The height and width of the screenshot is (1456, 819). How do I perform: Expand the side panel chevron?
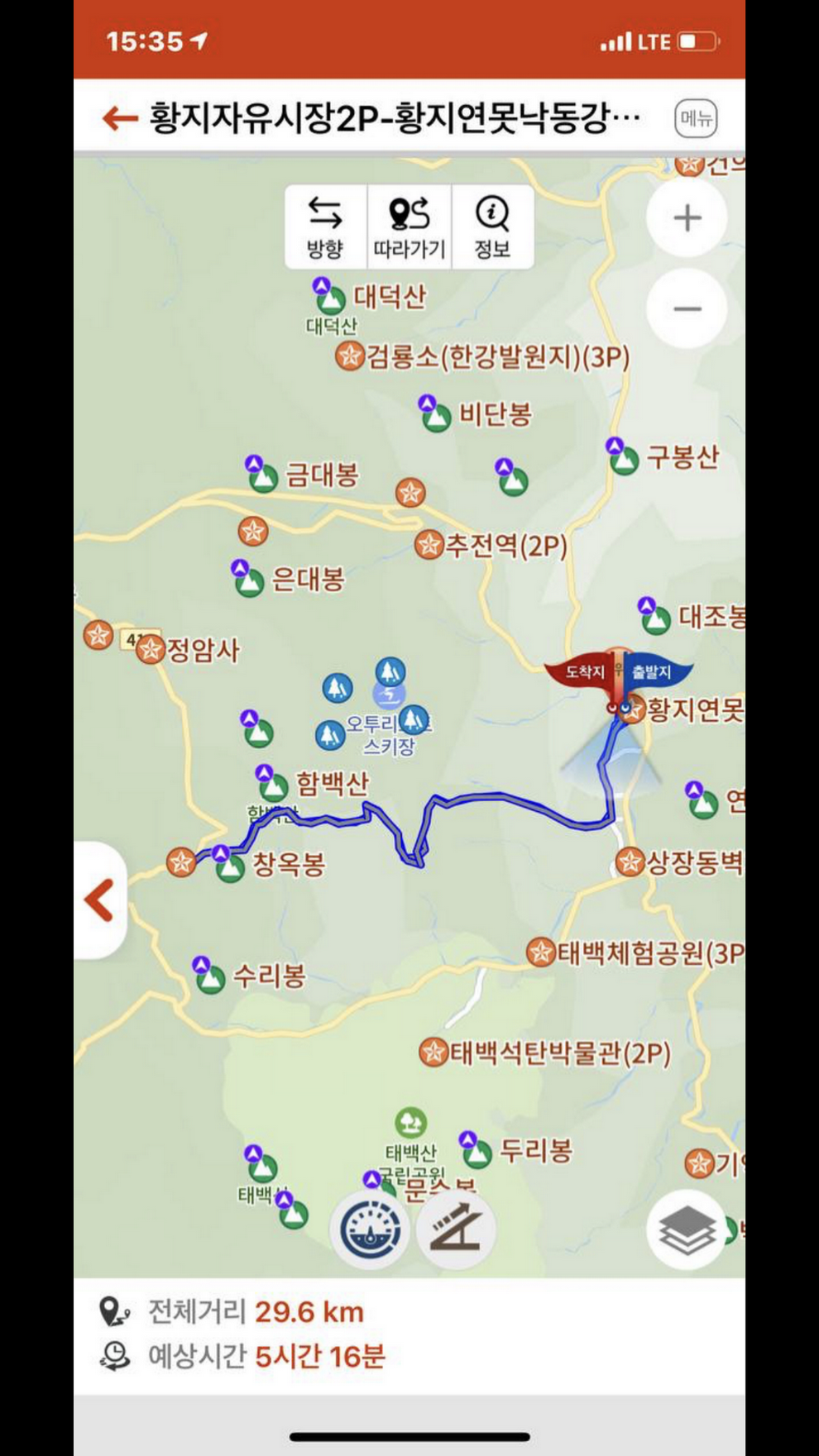(x=99, y=900)
